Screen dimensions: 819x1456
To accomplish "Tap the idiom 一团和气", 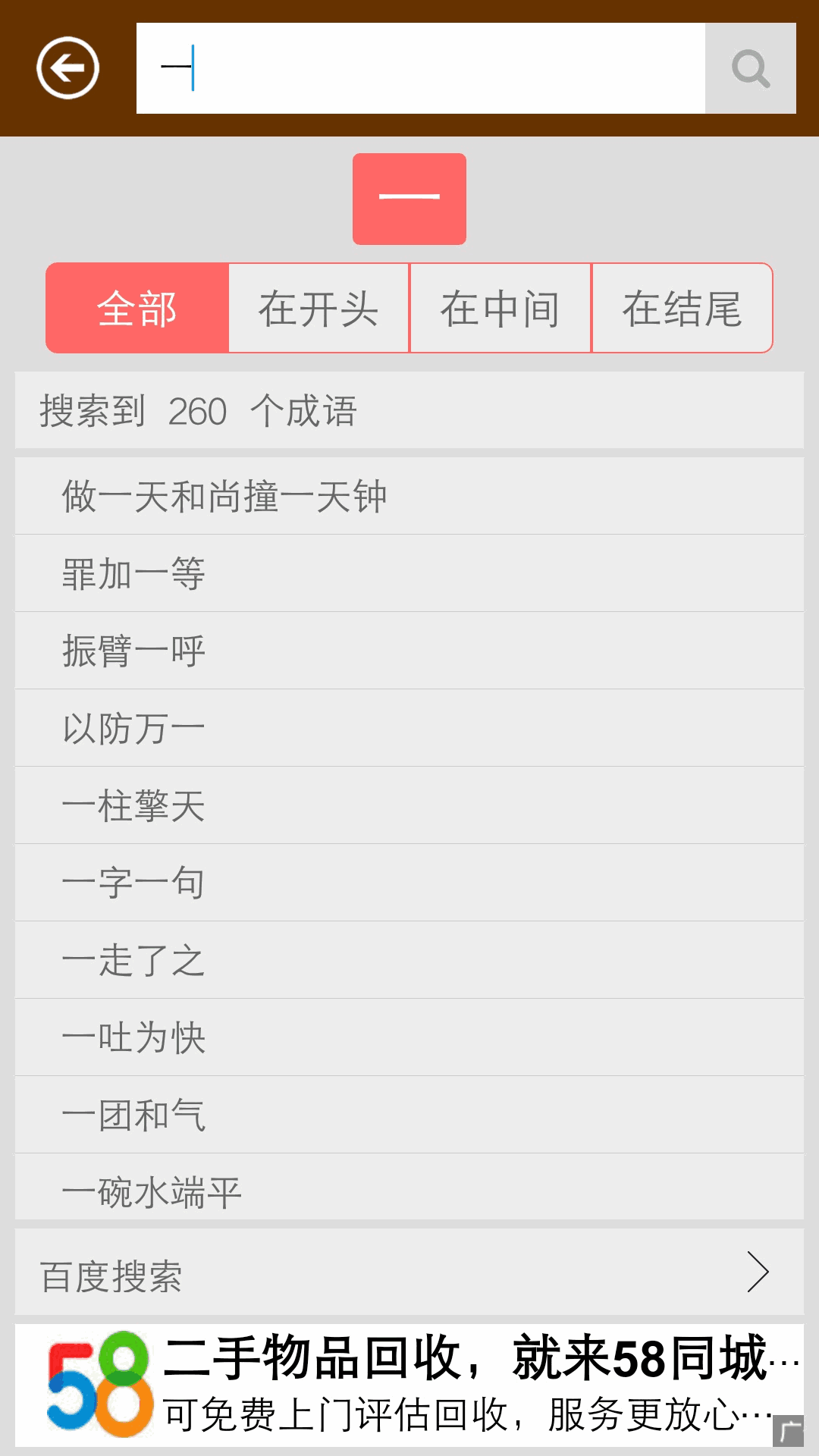I will click(x=133, y=1114).
